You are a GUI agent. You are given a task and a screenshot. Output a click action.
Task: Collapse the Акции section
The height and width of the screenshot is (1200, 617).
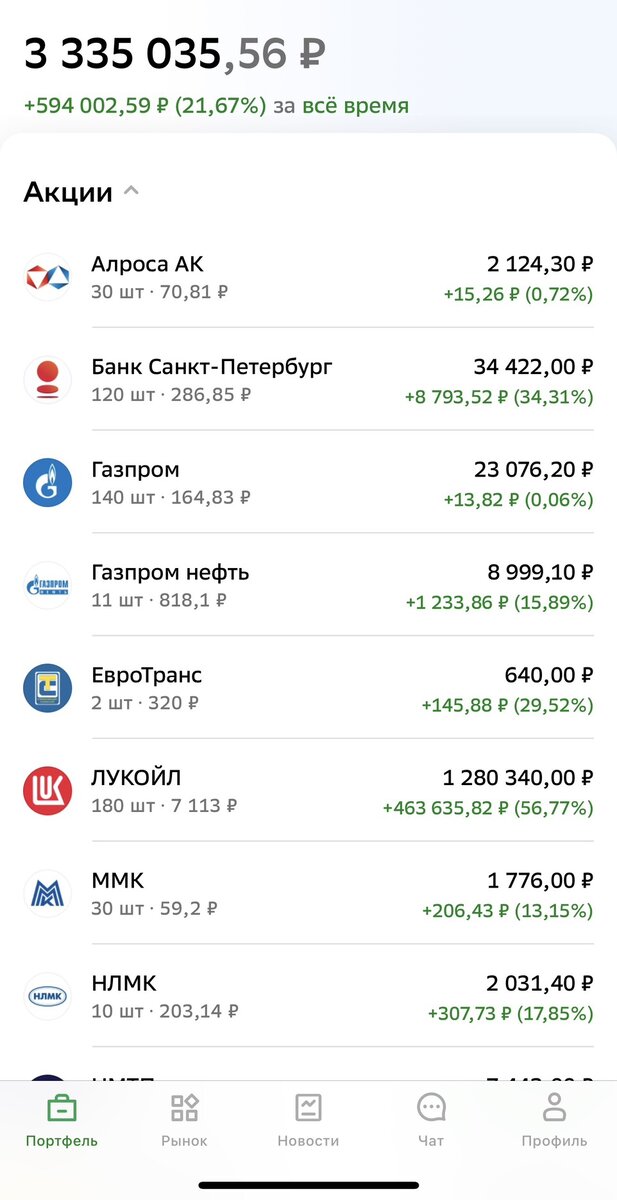click(131, 192)
